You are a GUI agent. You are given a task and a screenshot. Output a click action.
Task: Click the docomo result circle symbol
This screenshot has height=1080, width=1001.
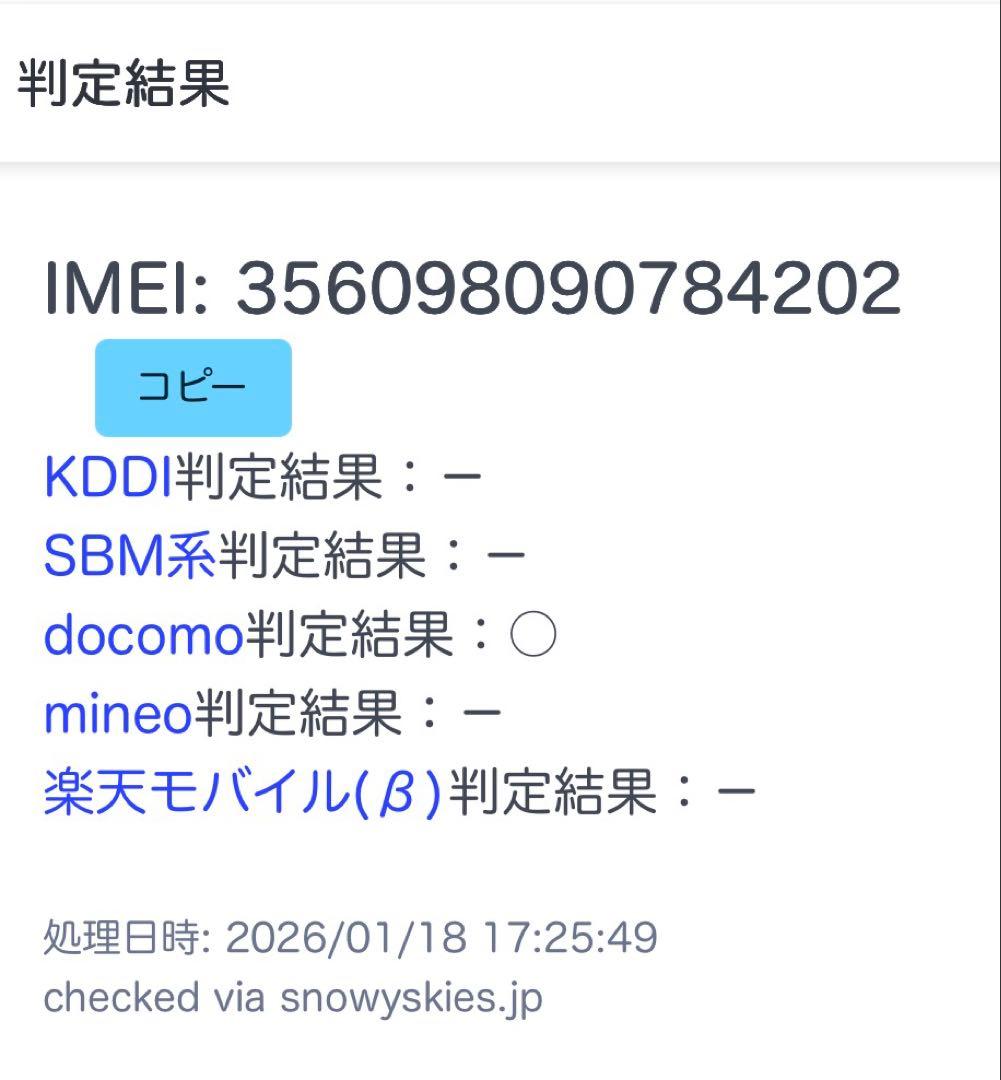[x=533, y=633]
